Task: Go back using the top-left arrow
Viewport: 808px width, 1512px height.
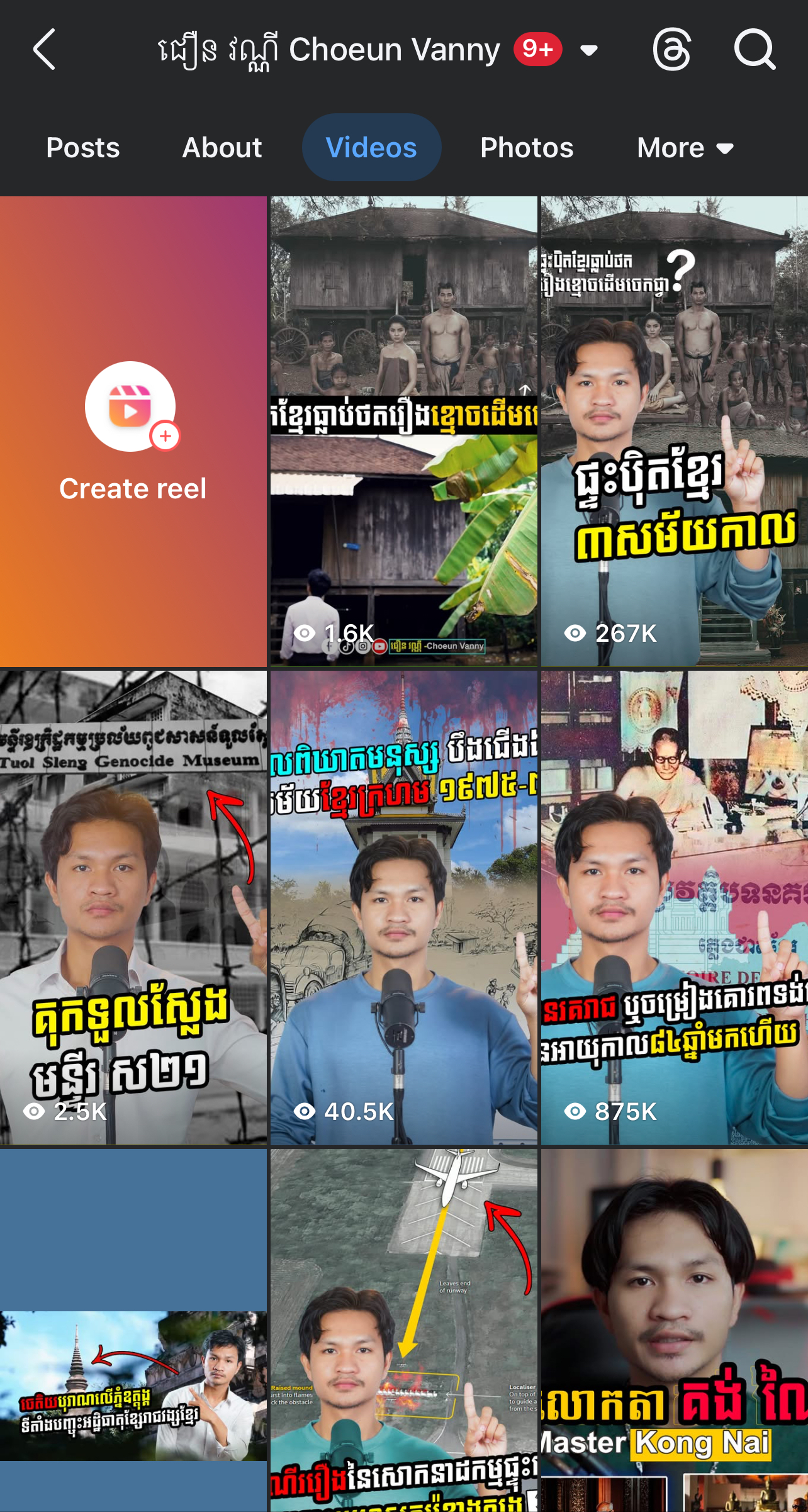Action: click(44, 49)
